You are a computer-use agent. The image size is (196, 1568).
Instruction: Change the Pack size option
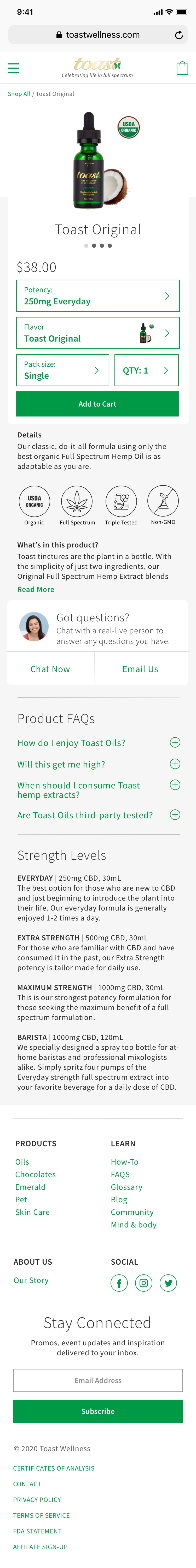(62, 370)
